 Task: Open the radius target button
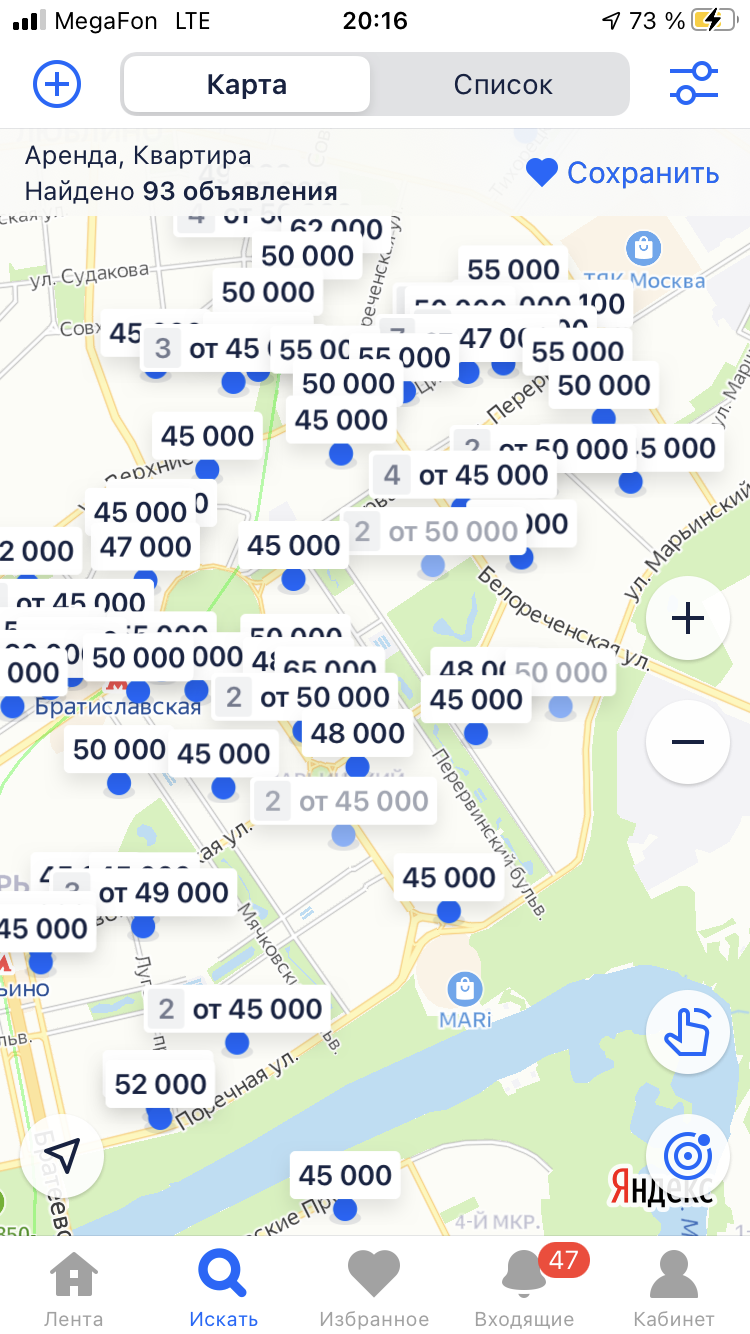688,1155
